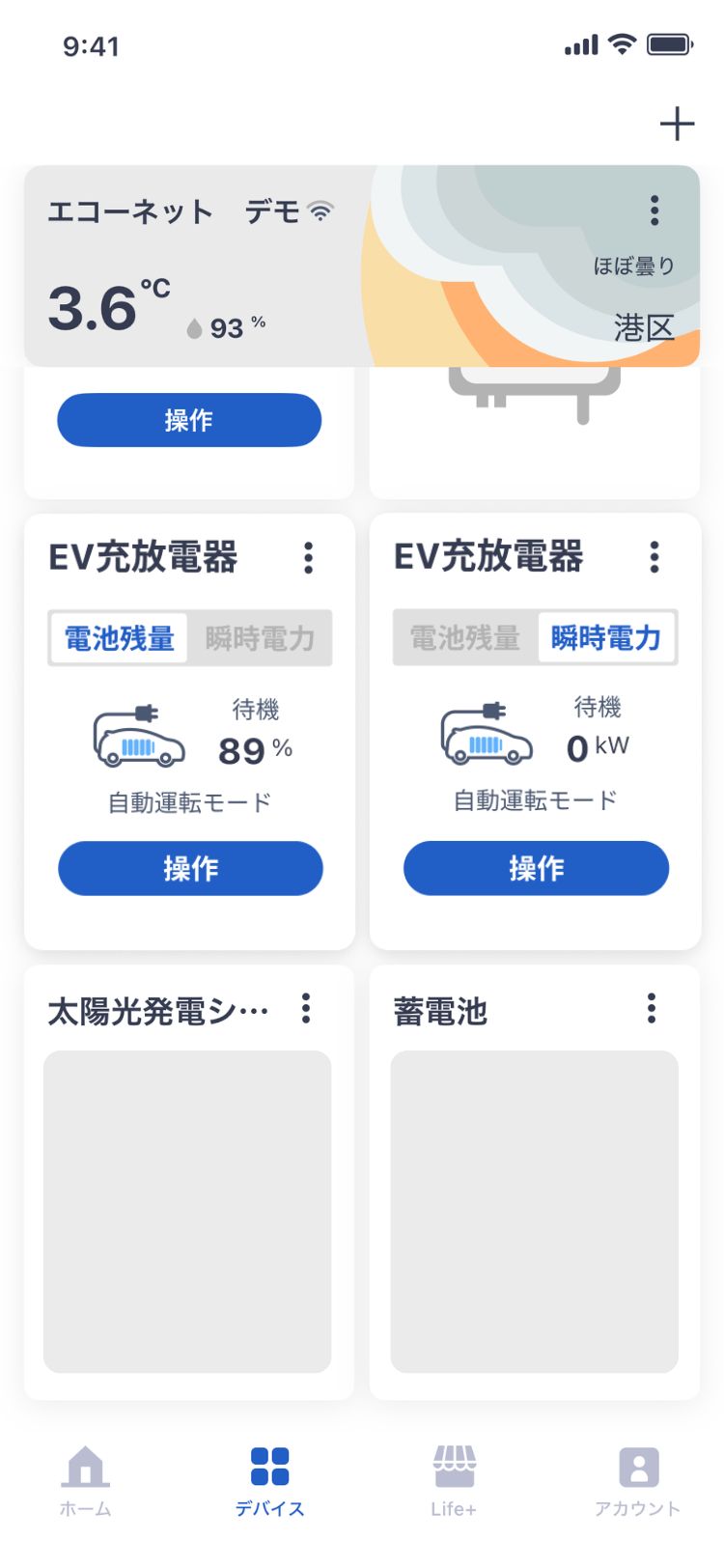Open the options menu of the 89% EV充放電器 card

(x=308, y=557)
